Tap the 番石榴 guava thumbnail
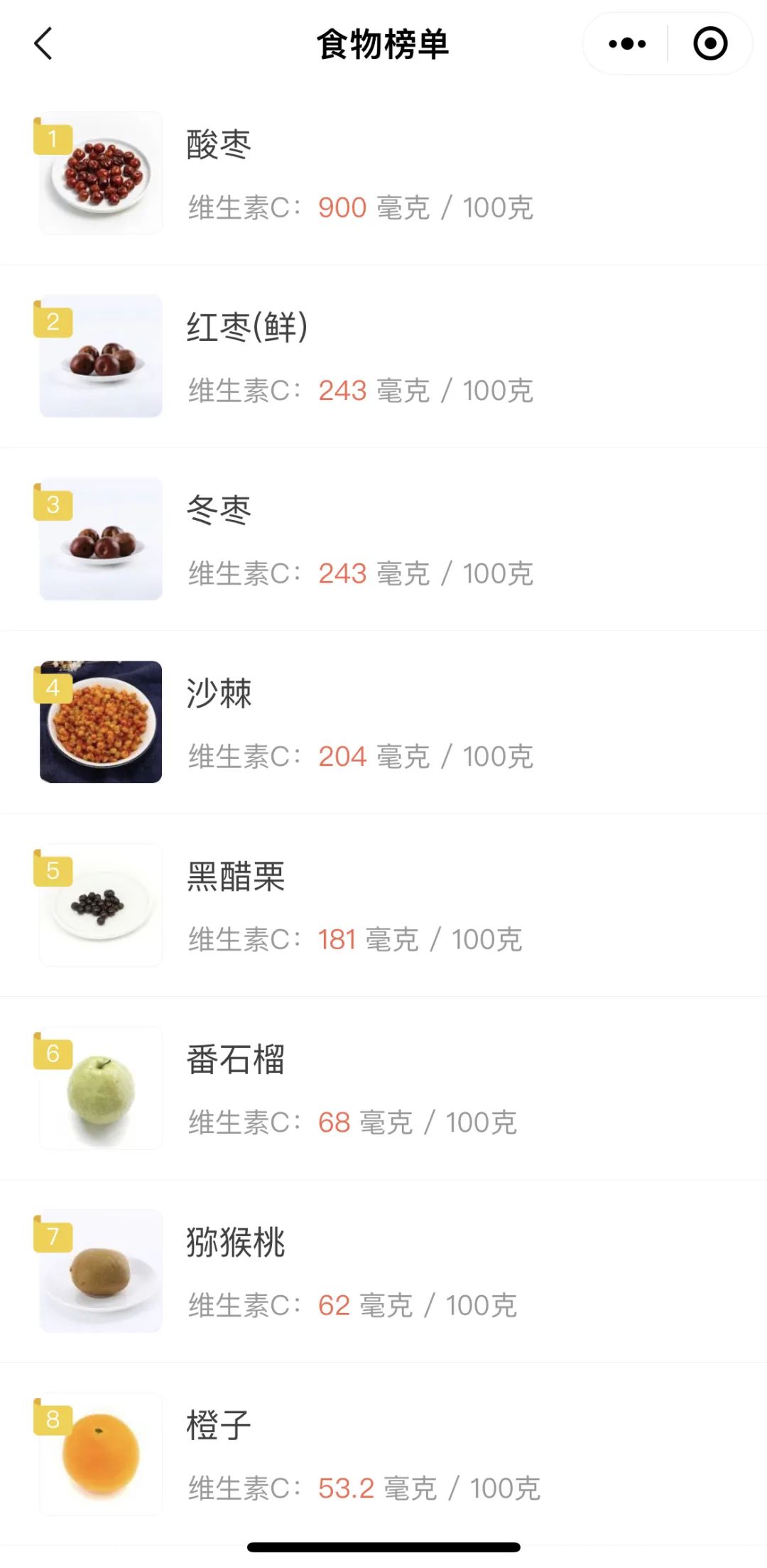Image resolution: width=767 pixels, height=1568 pixels. 100,1086
